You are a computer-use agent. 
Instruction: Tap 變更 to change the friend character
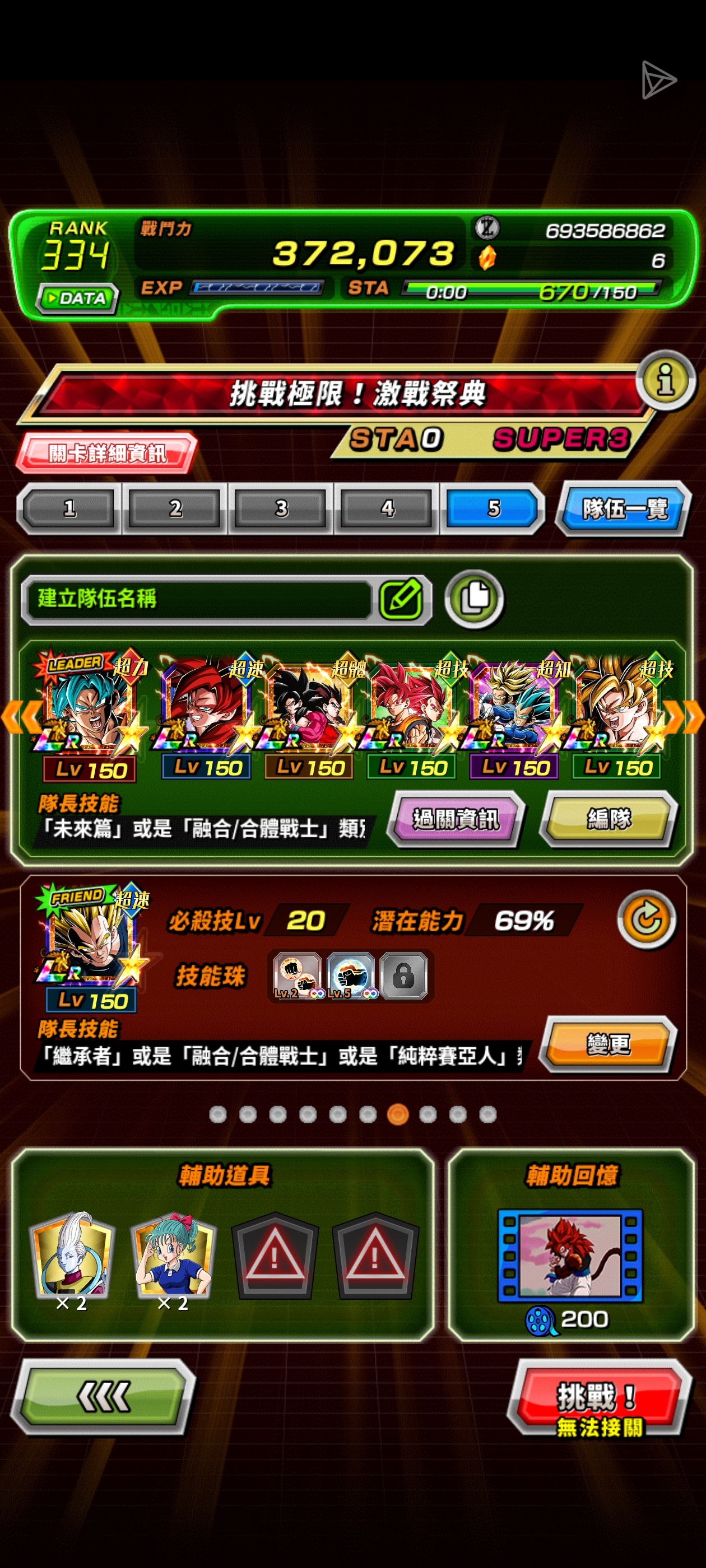[x=608, y=1044]
